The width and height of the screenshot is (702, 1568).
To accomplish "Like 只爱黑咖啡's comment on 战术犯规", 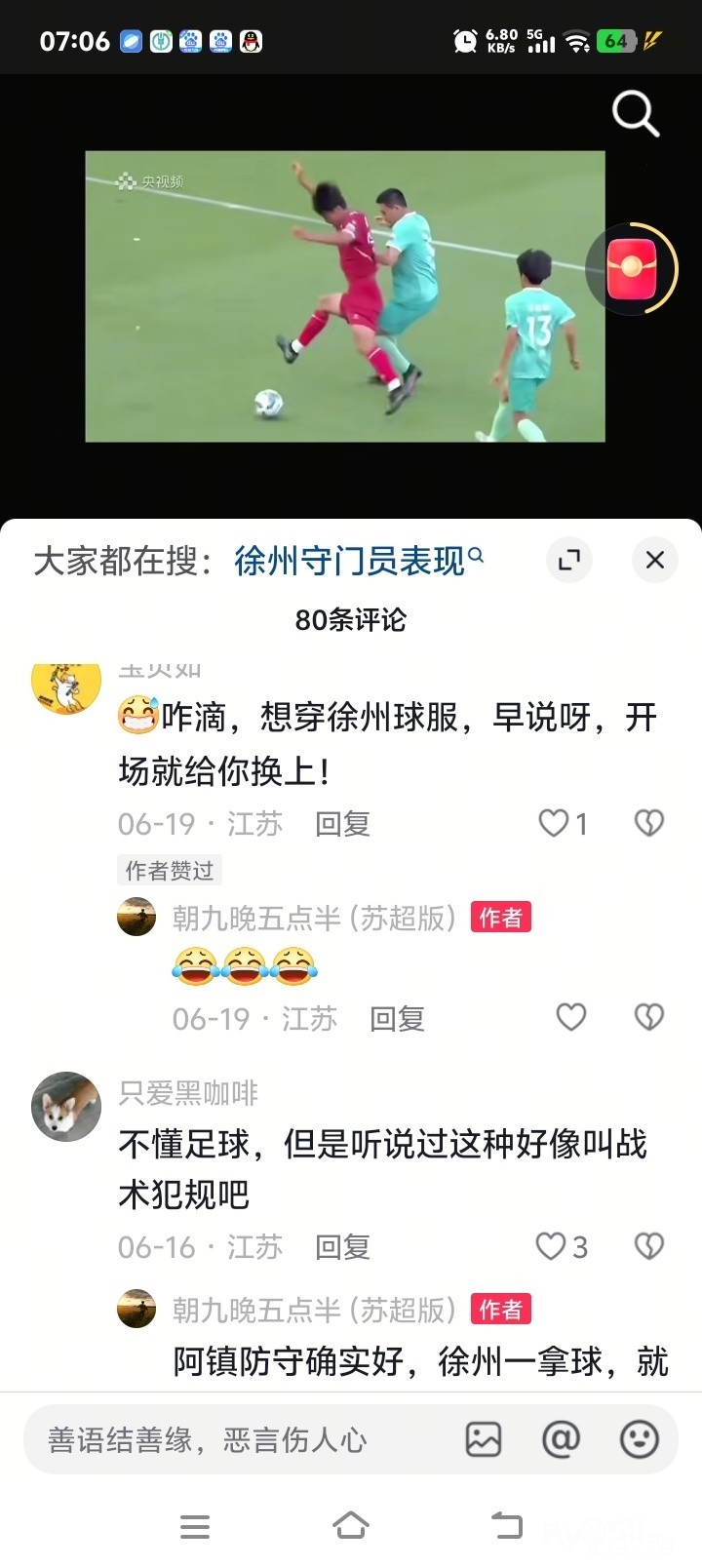I will (552, 1246).
